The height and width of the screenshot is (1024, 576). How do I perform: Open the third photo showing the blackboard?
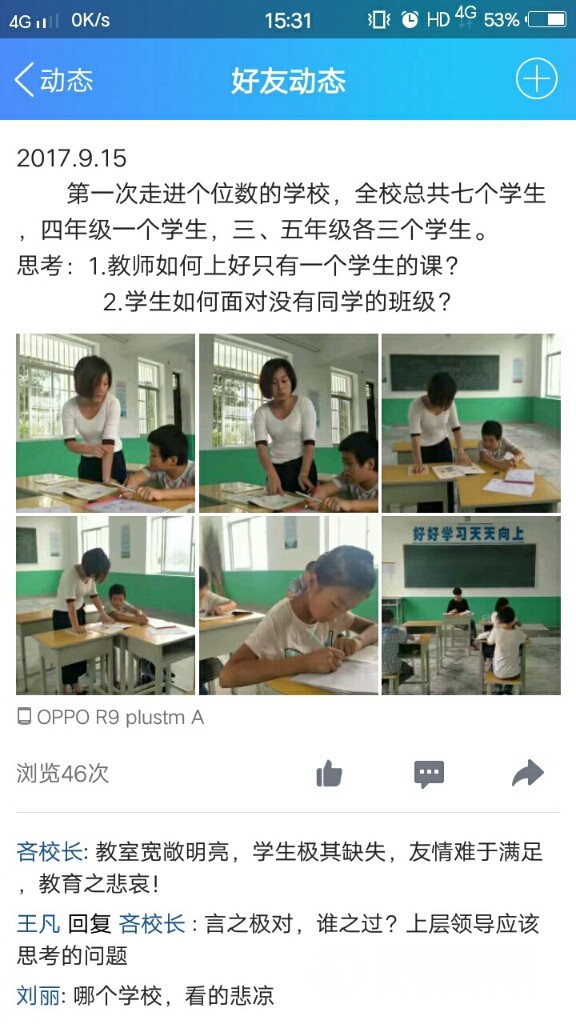coord(471,423)
